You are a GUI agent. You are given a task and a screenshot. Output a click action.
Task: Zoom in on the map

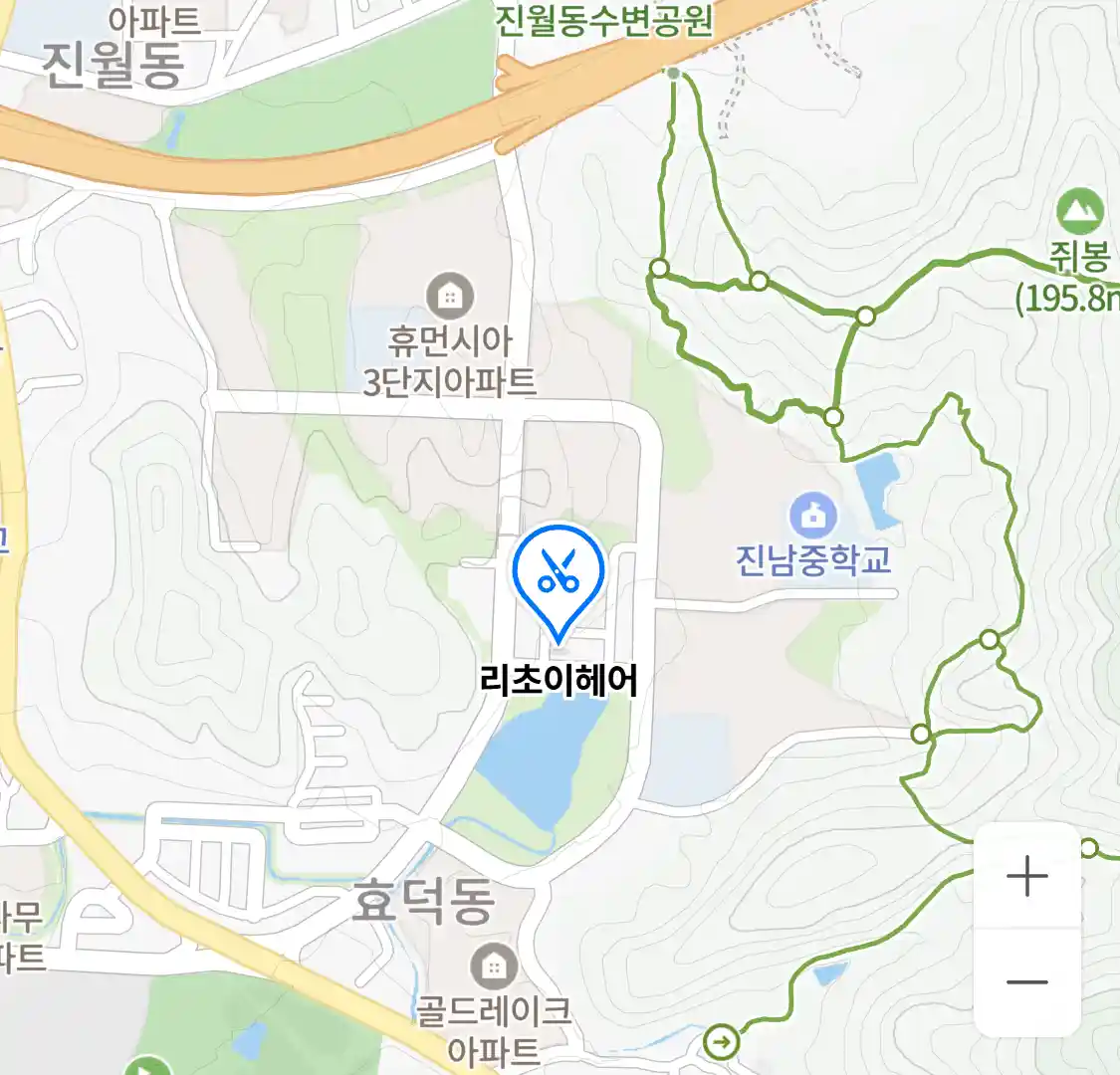coord(1026,877)
